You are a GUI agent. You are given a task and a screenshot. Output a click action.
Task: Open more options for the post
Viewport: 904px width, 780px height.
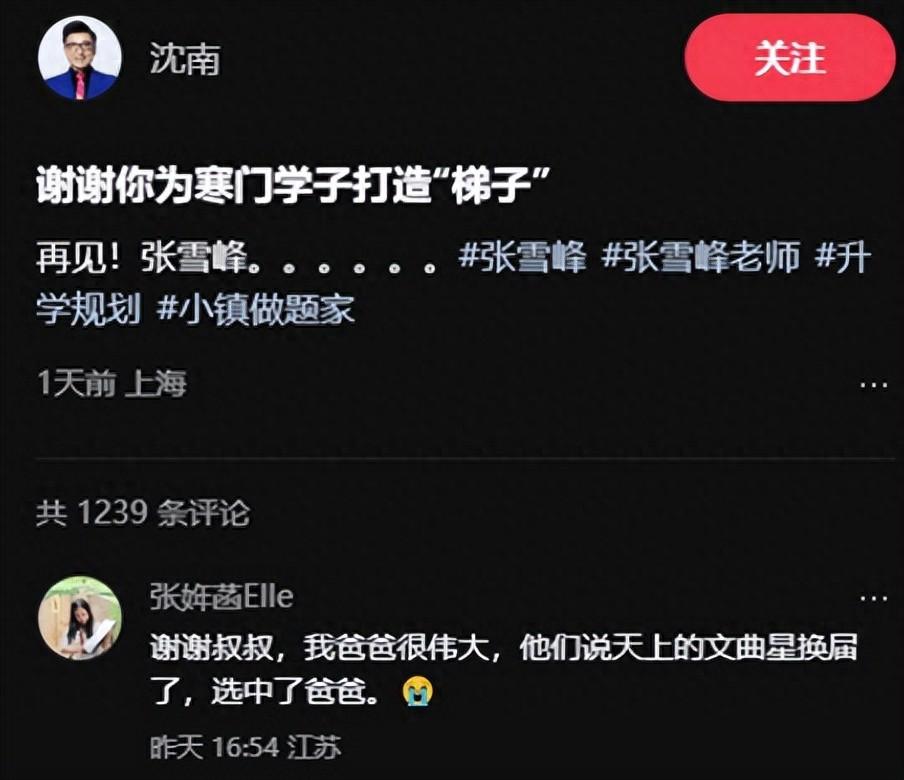[874, 384]
